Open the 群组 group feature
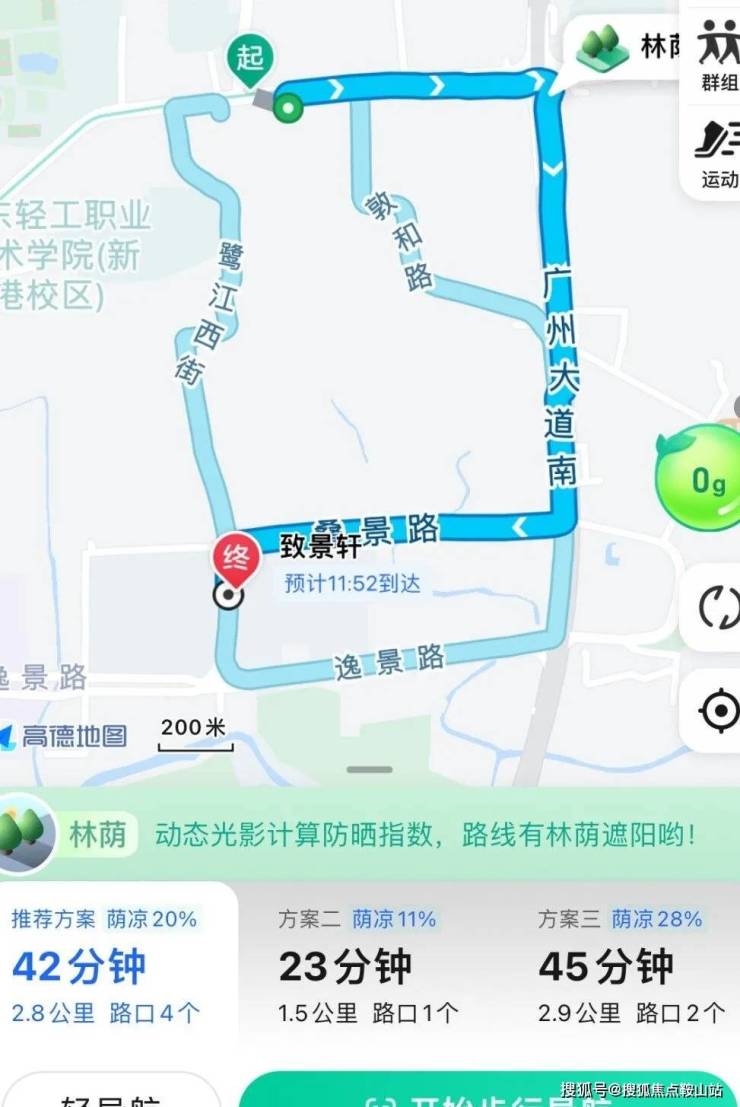740x1107 pixels. pos(717,55)
